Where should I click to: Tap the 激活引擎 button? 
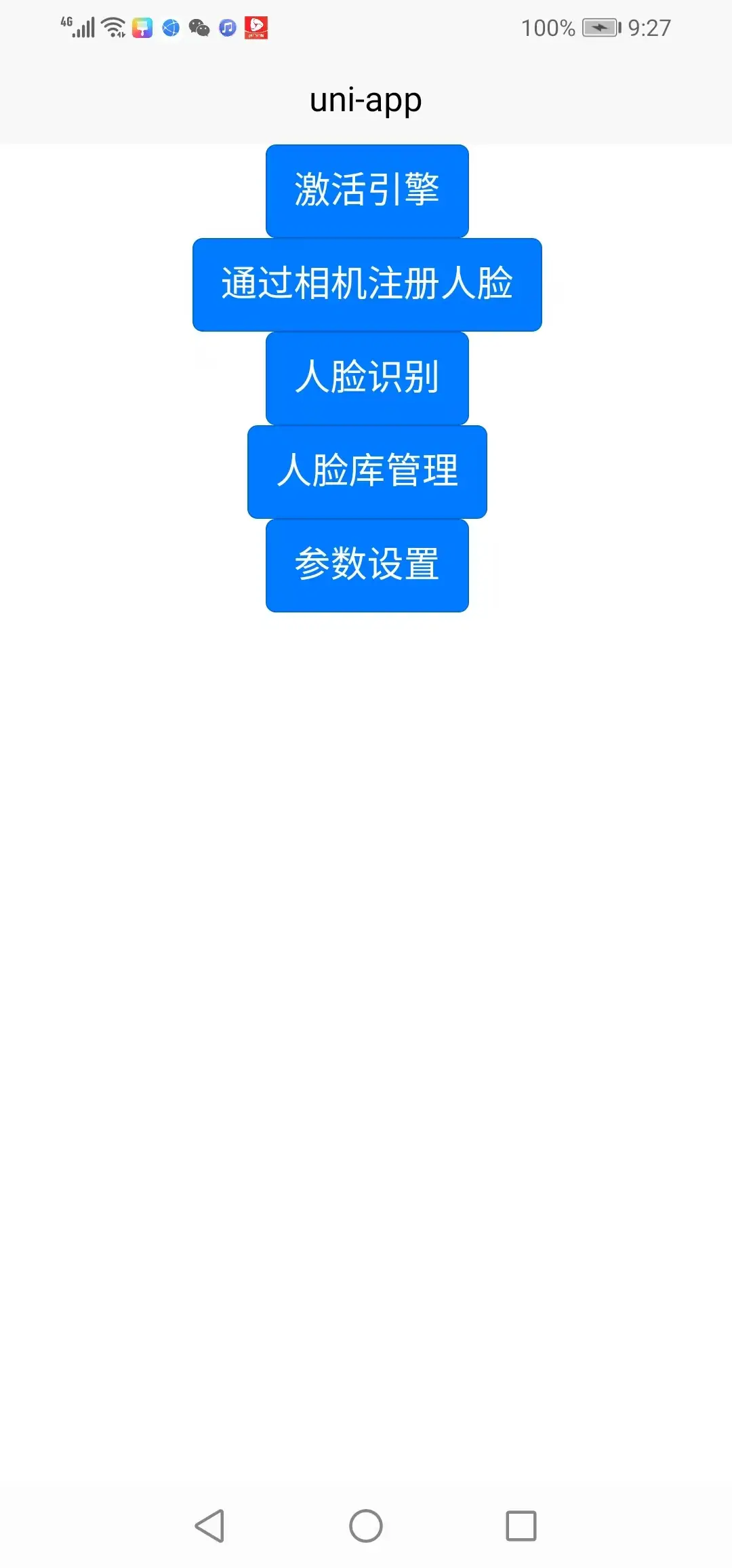pos(367,191)
